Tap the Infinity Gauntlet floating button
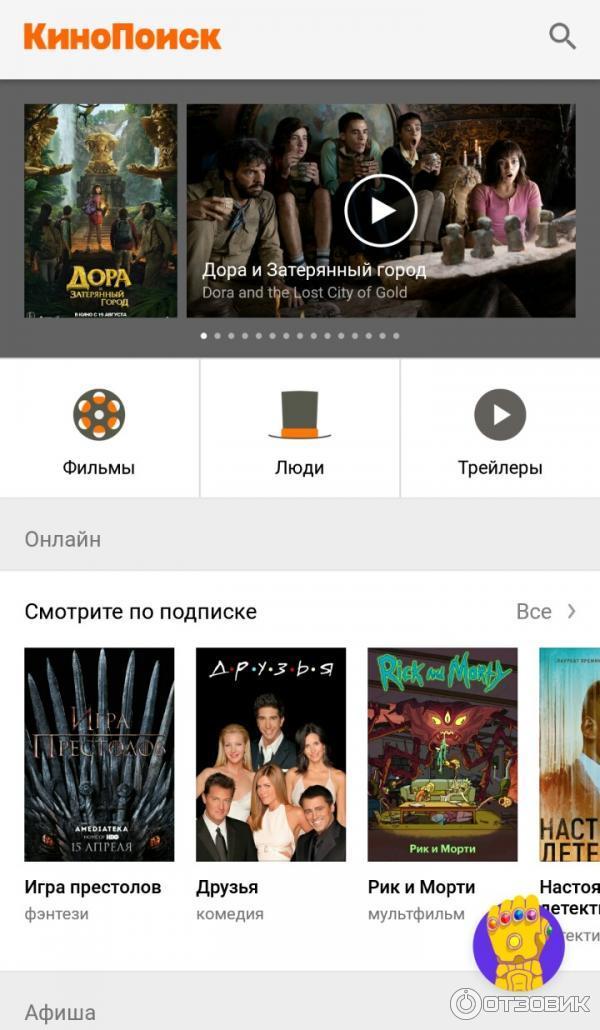The image size is (600, 1030). click(x=519, y=944)
